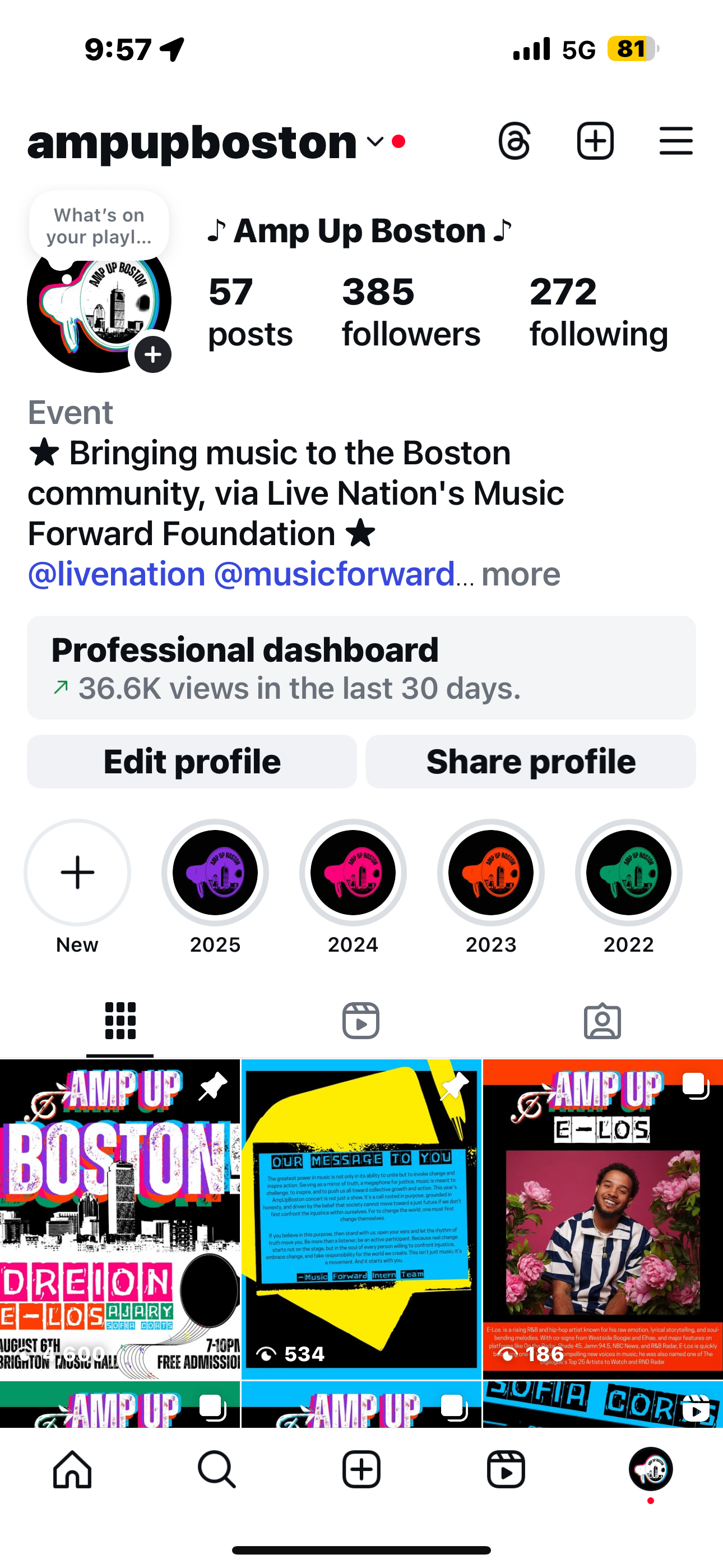This screenshot has height=1568, width=723.
Task: Switch to the tagged photos tab
Action: point(602,1021)
